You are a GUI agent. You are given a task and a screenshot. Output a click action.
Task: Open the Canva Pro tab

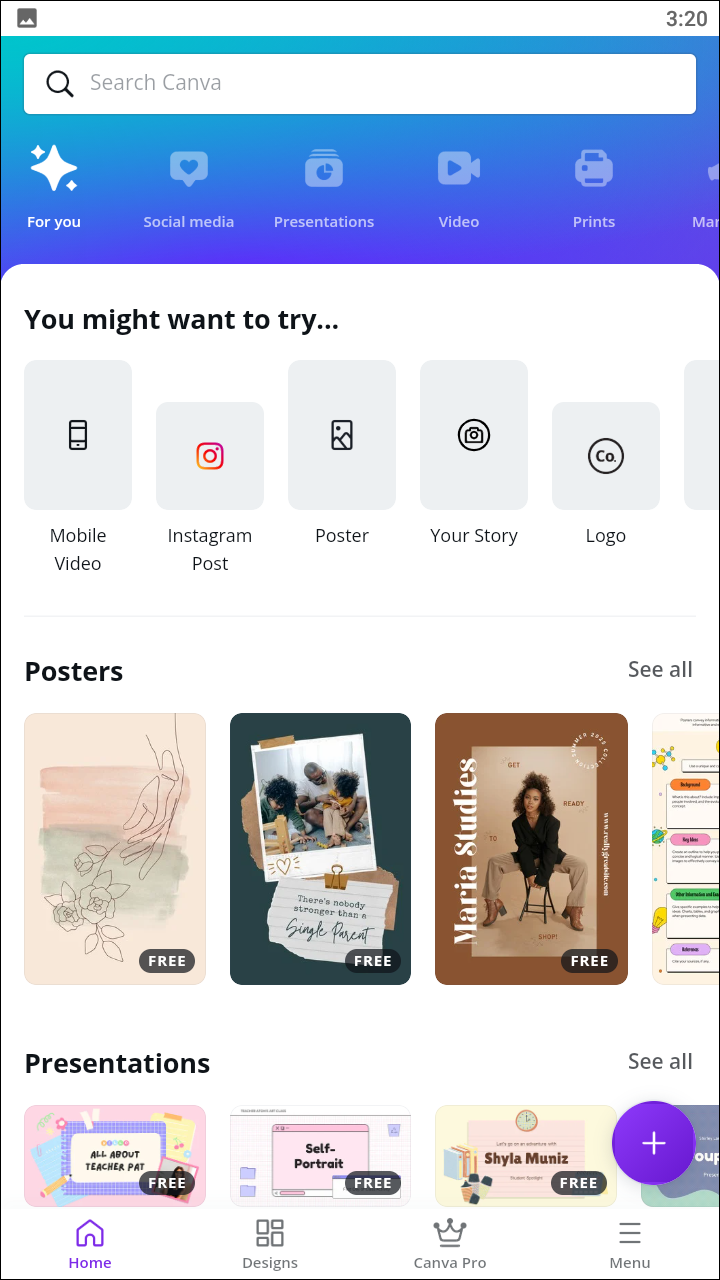[x=450, y=1244]
